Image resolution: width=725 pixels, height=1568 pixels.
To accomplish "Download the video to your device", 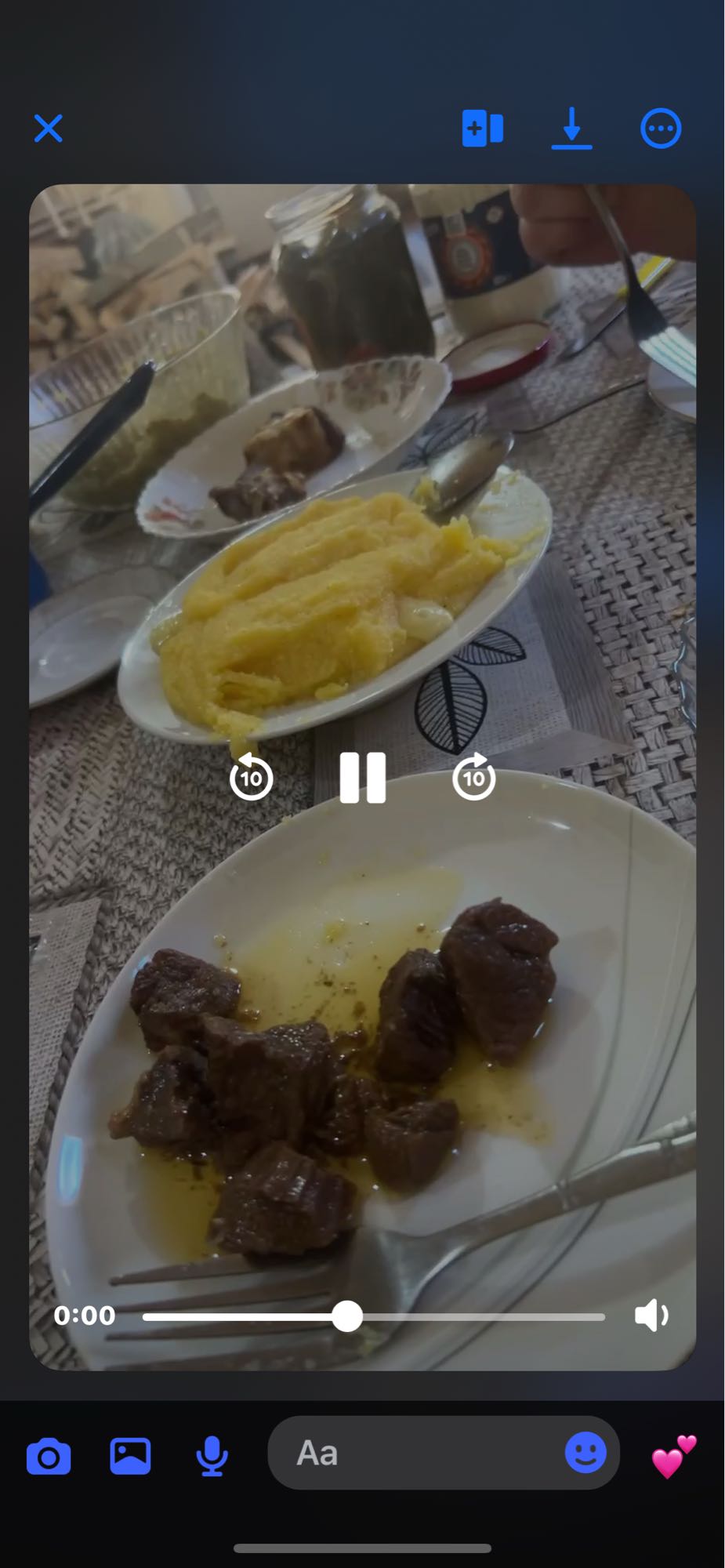I will click(571, 128).
